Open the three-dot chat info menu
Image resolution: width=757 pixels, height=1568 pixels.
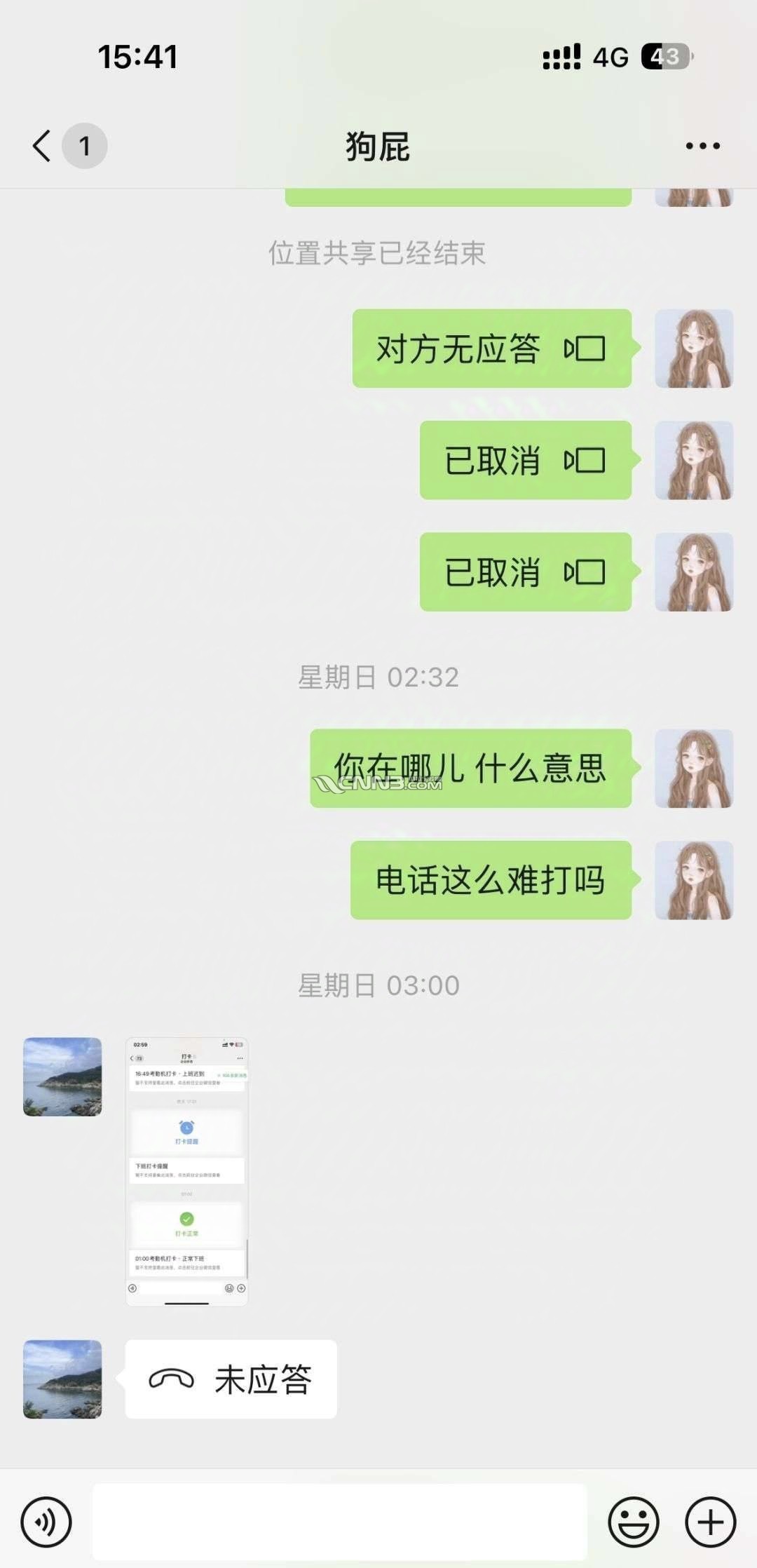(702, 146)
